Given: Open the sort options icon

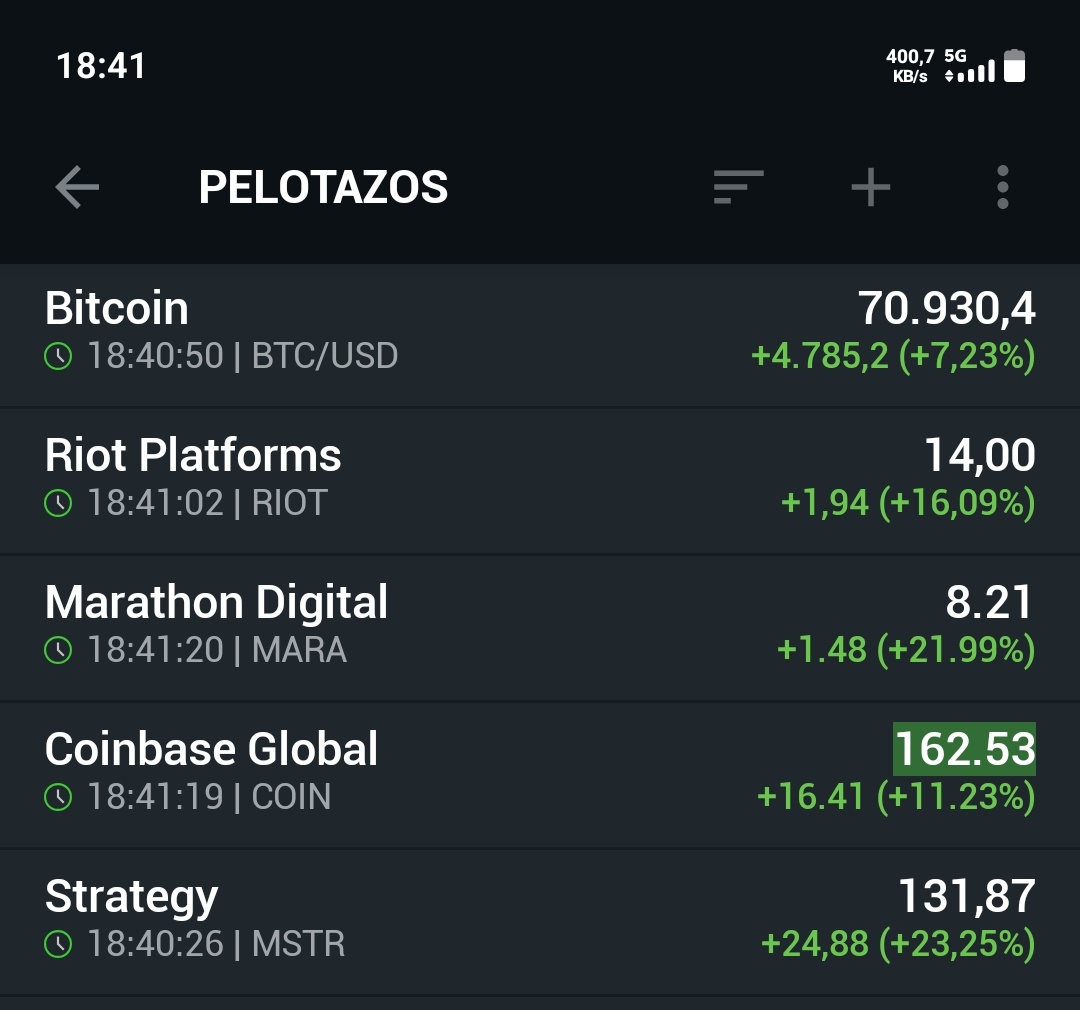Looking at the screenshot, I should (x=738, y=187).
